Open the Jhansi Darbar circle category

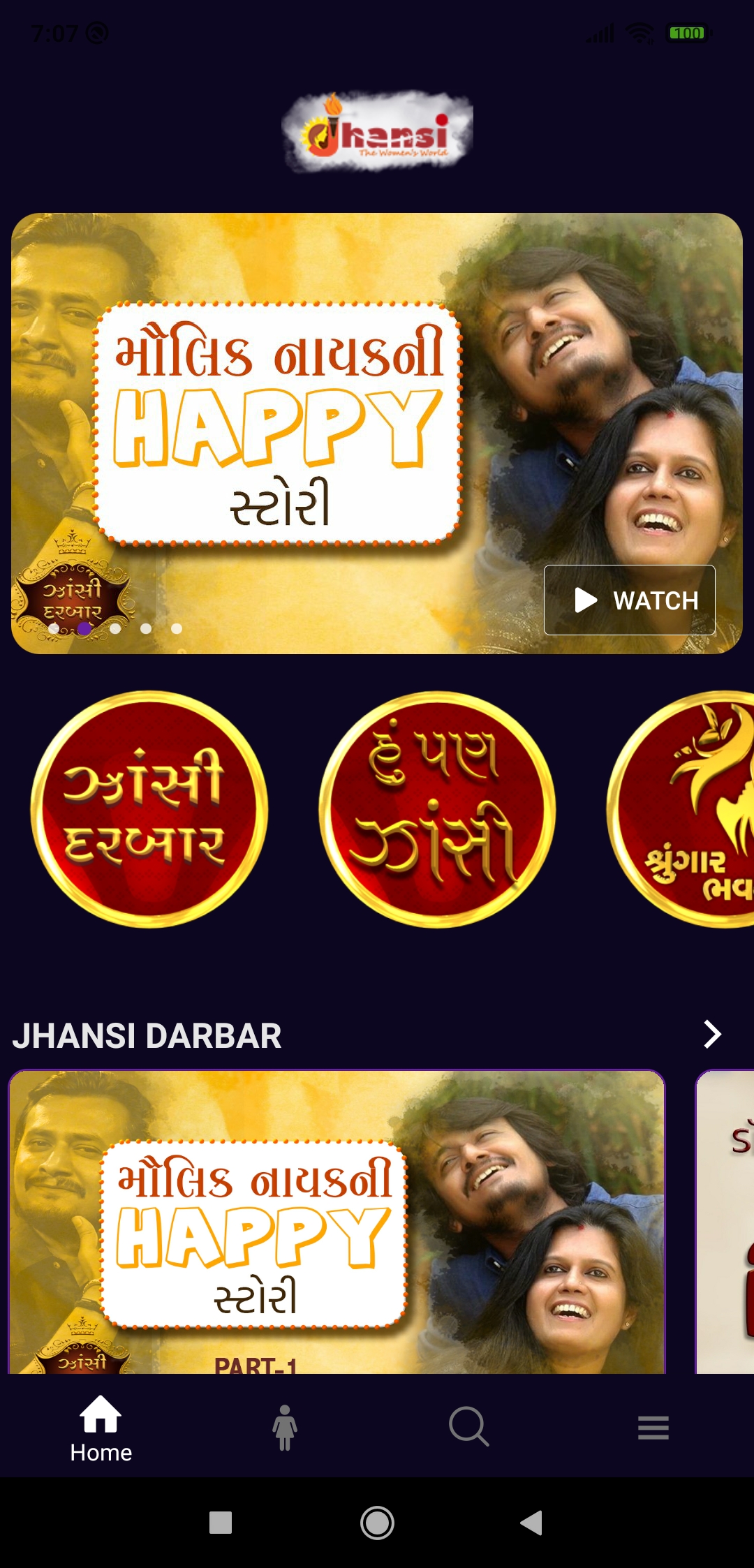(x=149, y=809)
